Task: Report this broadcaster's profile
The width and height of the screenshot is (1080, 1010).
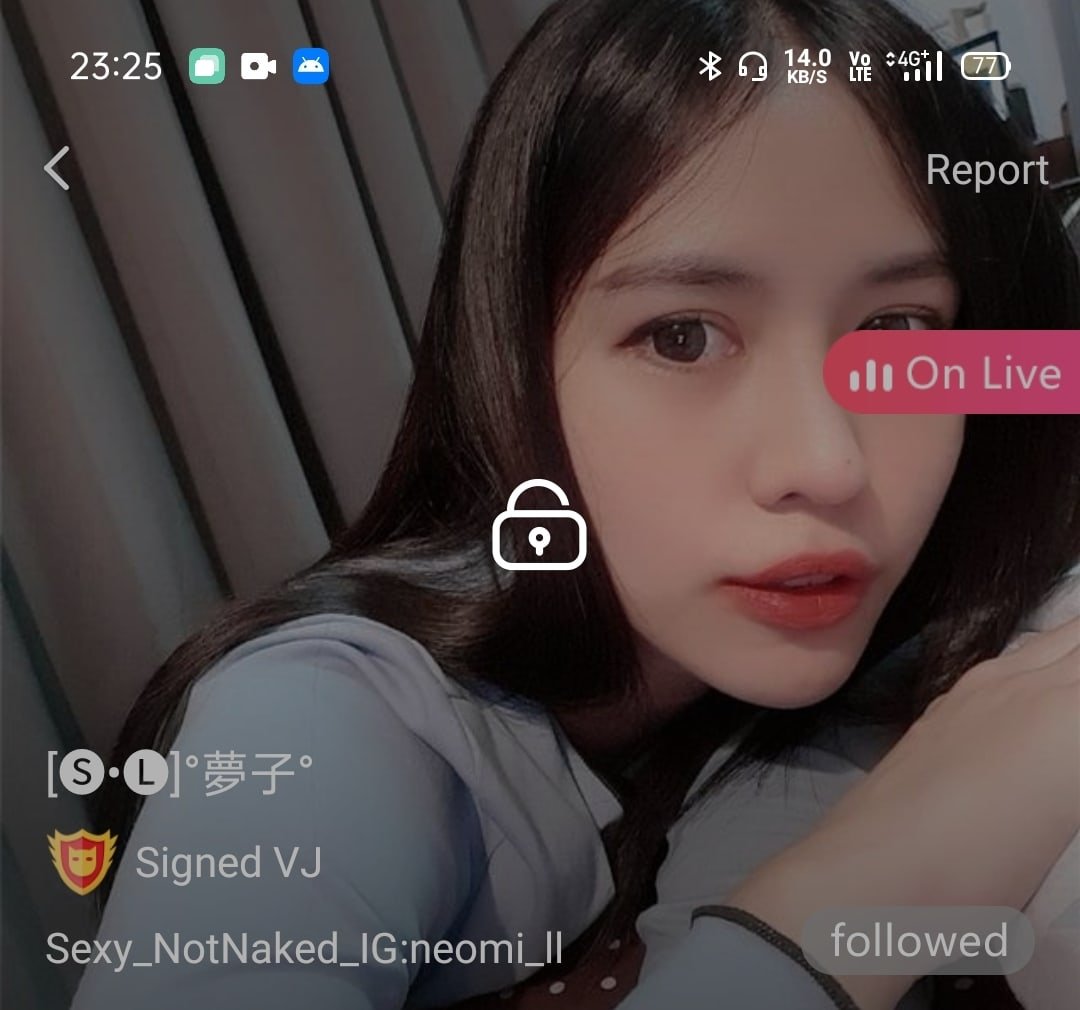Action: pyautogui.click(x=986, y=170)
